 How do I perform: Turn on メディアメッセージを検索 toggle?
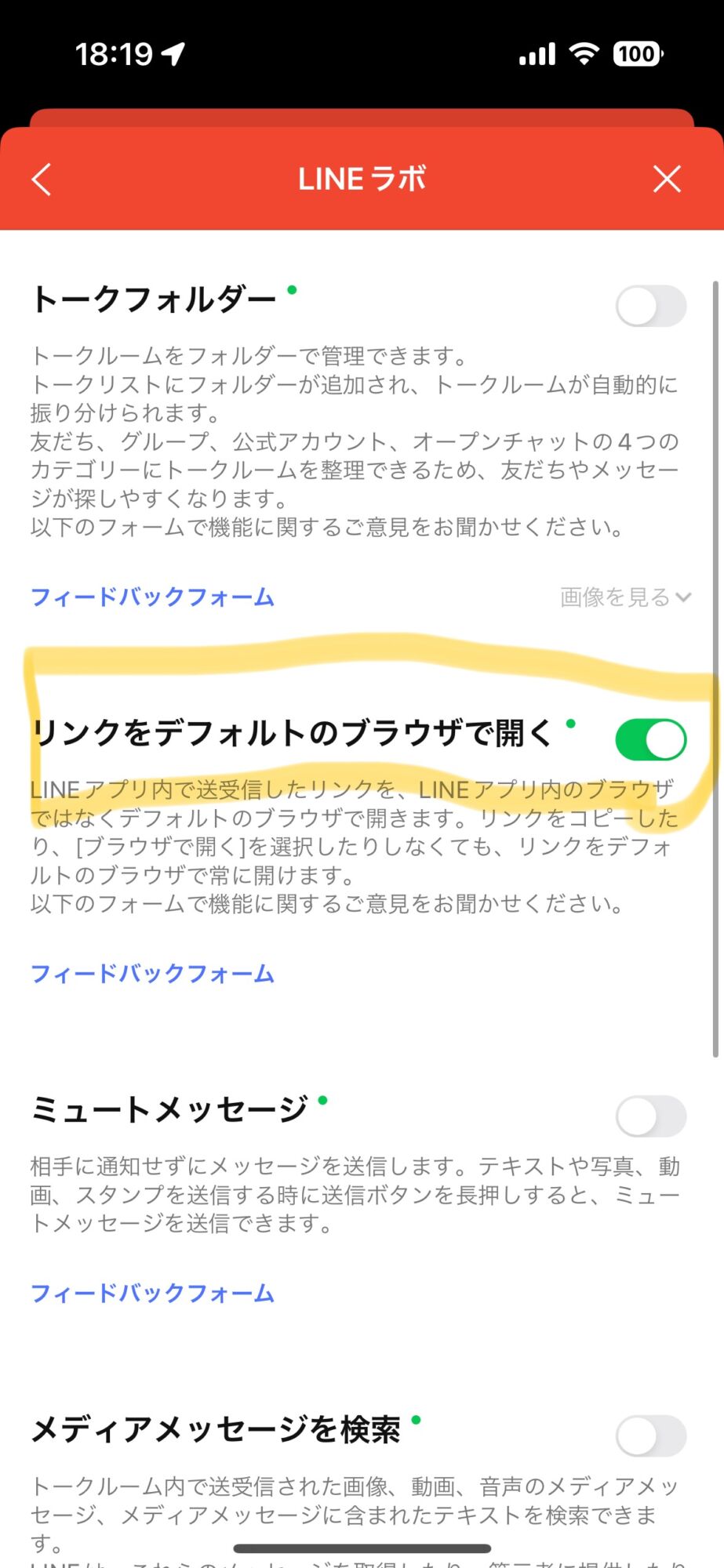pyautogui.click(x=650, y=1436)
